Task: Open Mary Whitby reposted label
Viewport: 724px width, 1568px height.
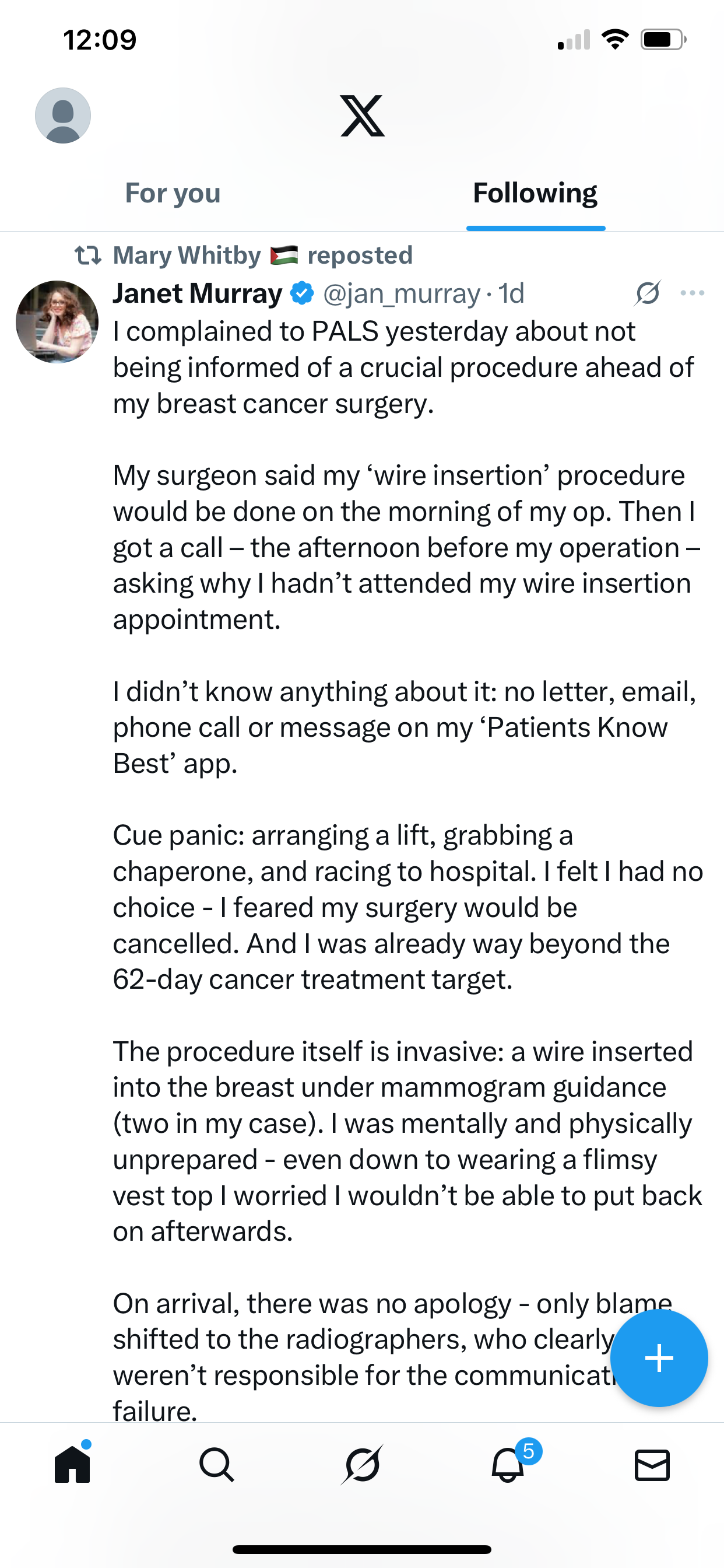Action: (x=262, y=255)
